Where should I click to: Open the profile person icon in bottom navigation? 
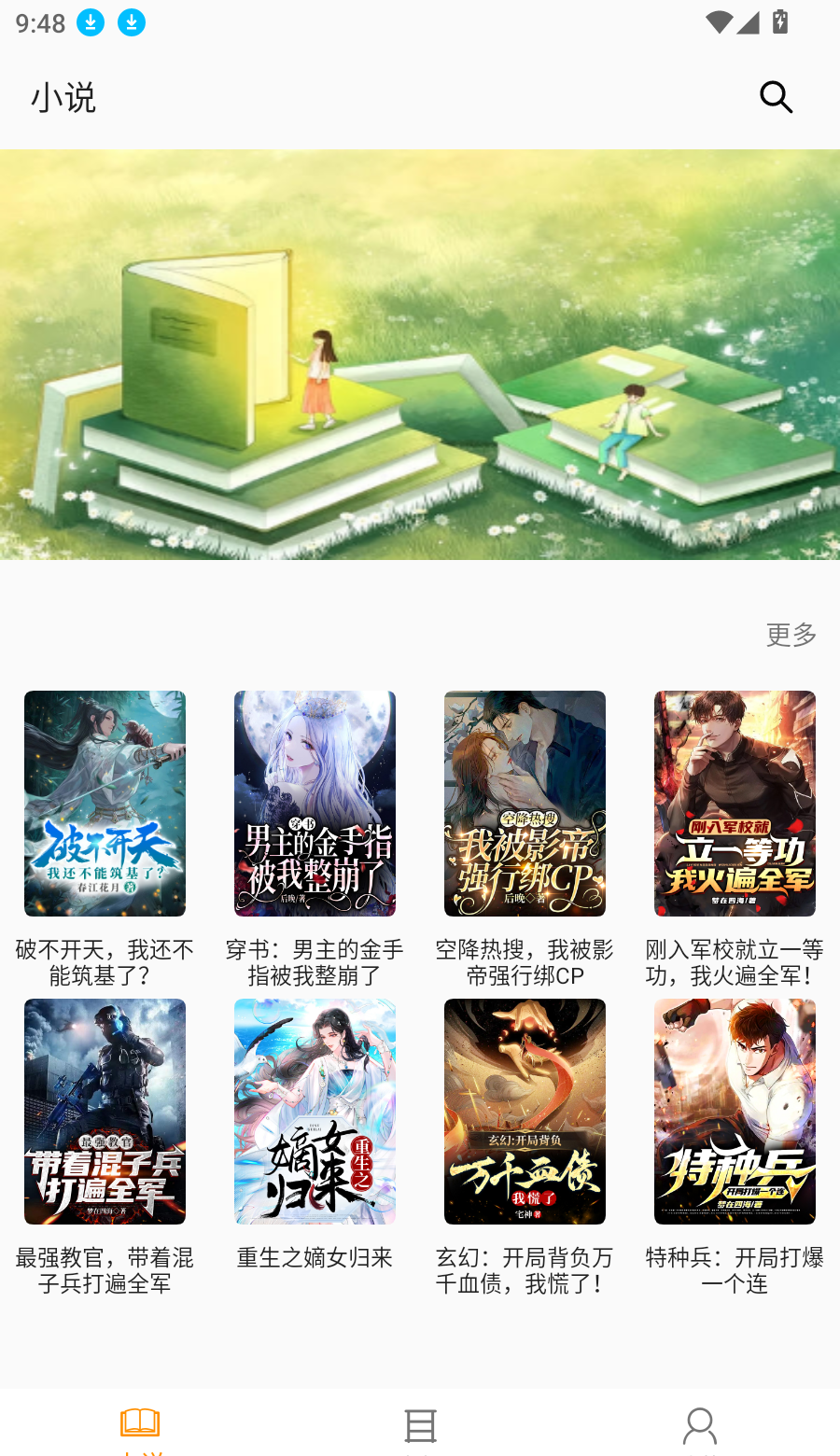(x=700, y=1422)
